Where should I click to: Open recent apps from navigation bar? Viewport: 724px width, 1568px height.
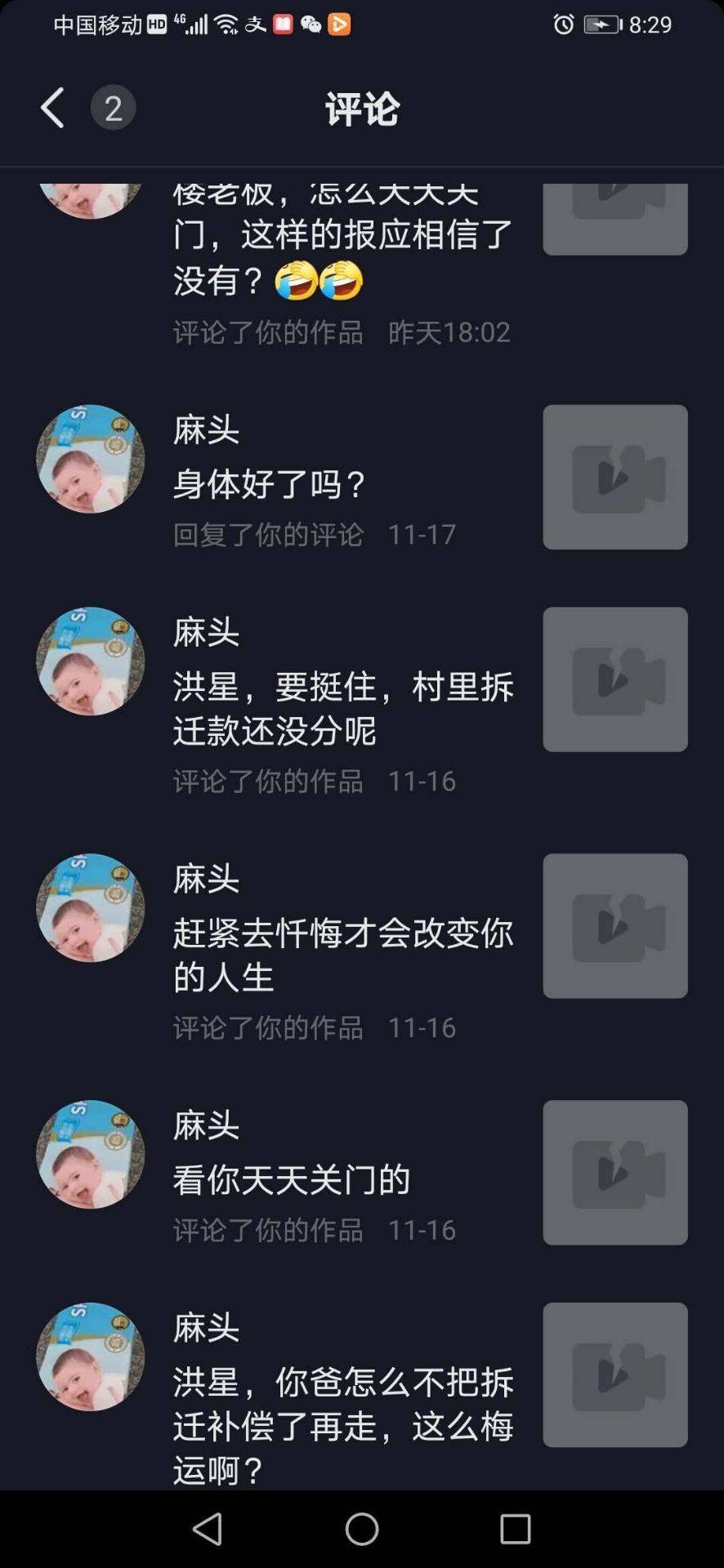515,1529
